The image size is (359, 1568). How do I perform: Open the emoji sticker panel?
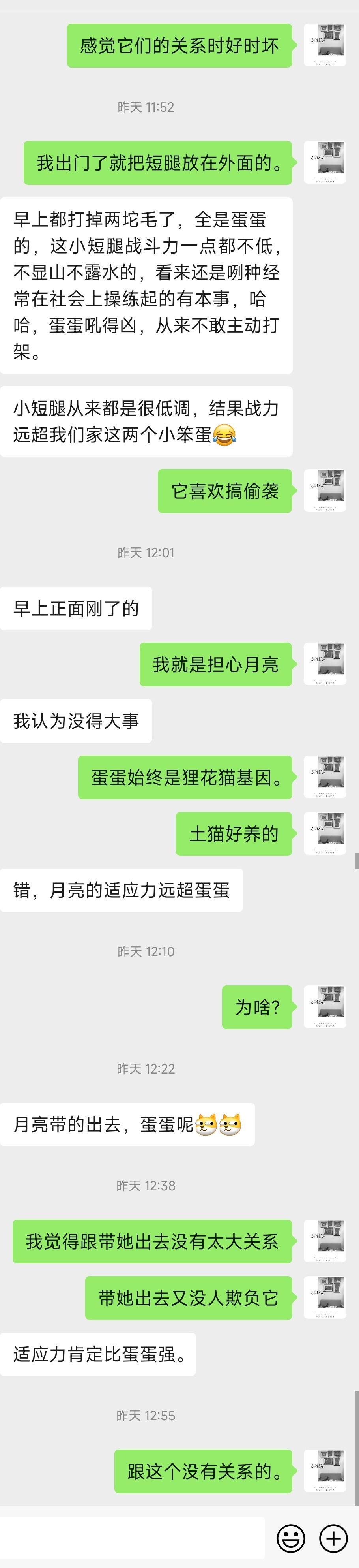(290, 1538)
